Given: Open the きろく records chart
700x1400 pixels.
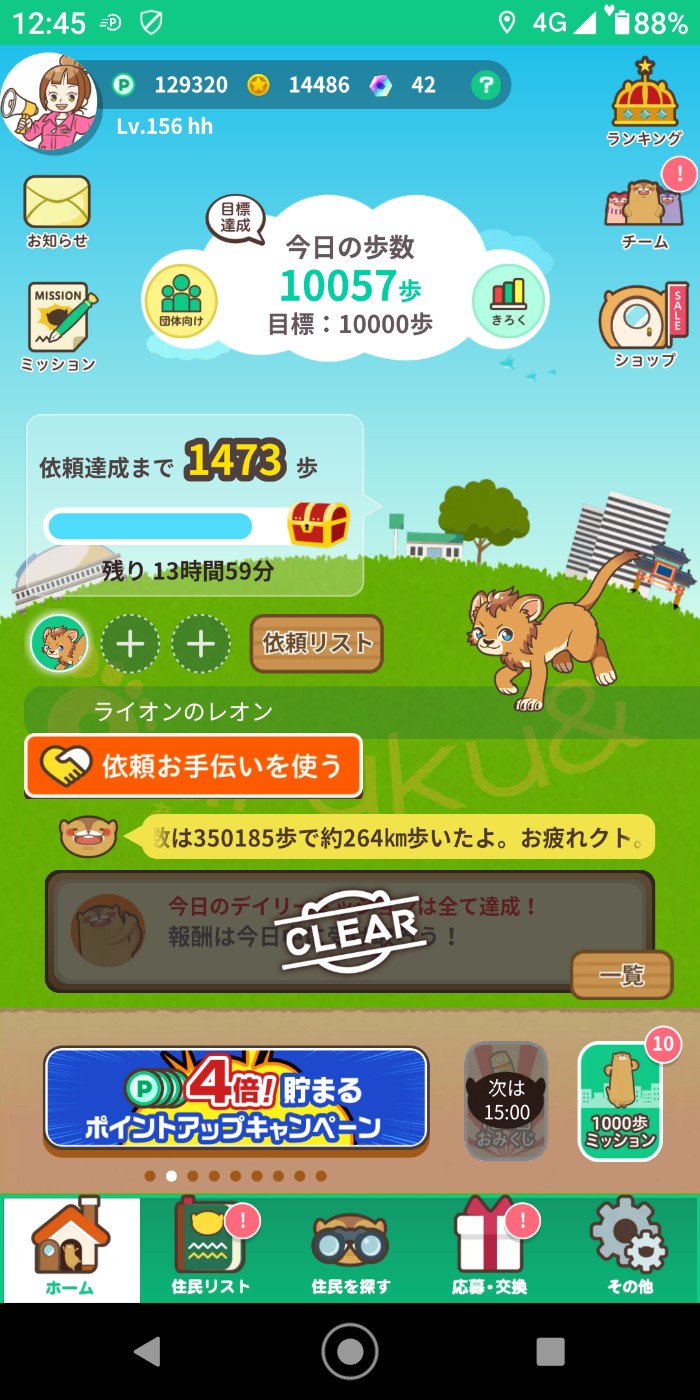Looking at the screenshot, I should tap(509, 299).
